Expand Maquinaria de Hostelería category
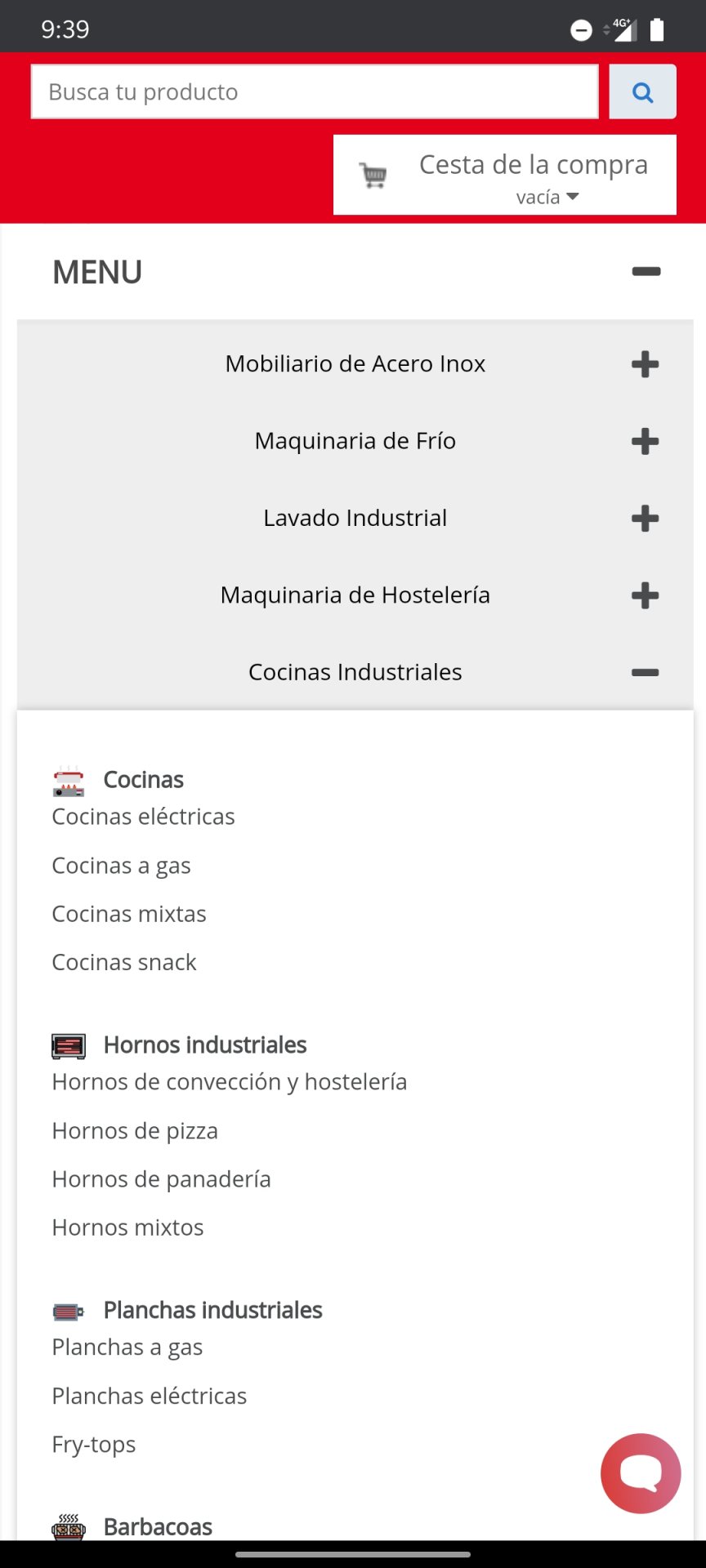Screen dimensions: 706x1568 [645, 595]
